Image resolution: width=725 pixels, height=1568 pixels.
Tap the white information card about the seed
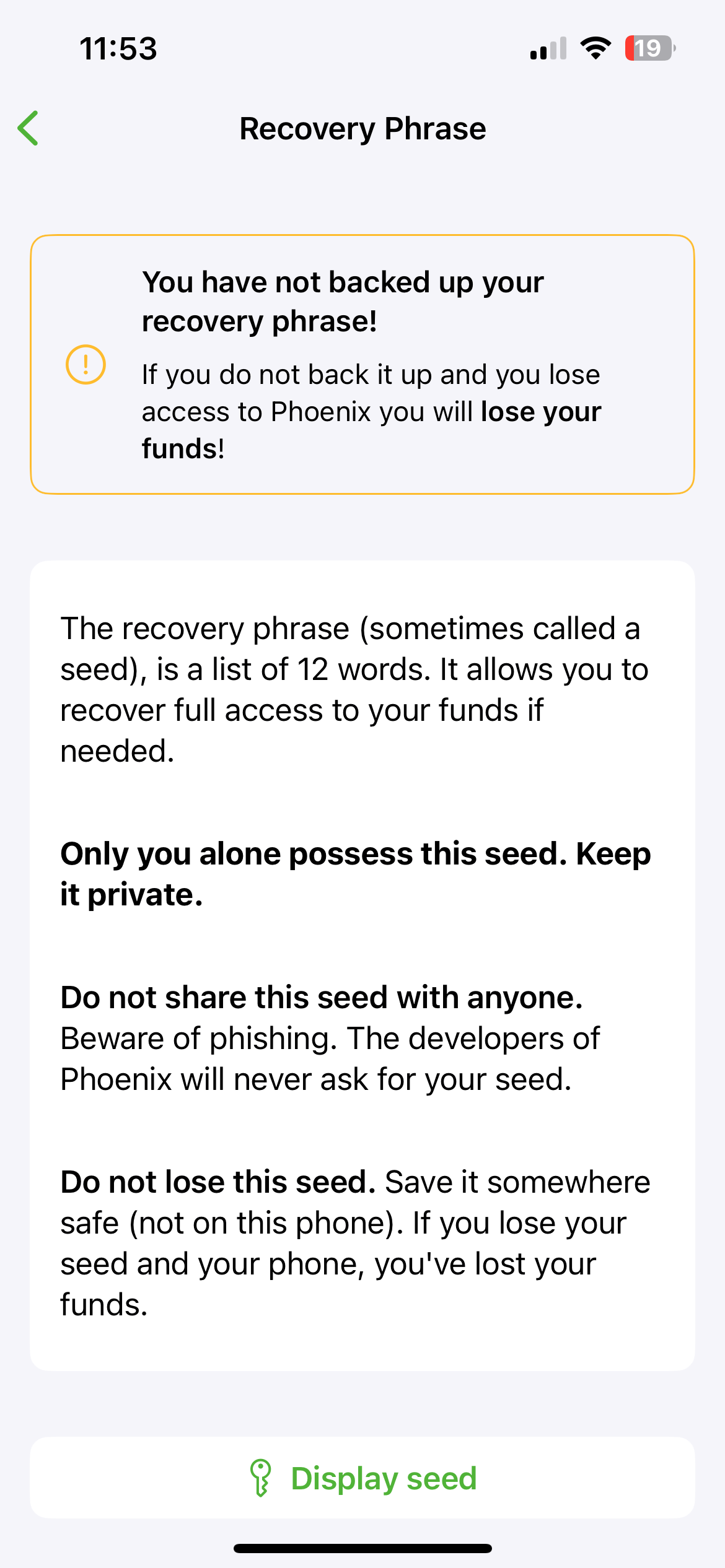tap(362, 966)
